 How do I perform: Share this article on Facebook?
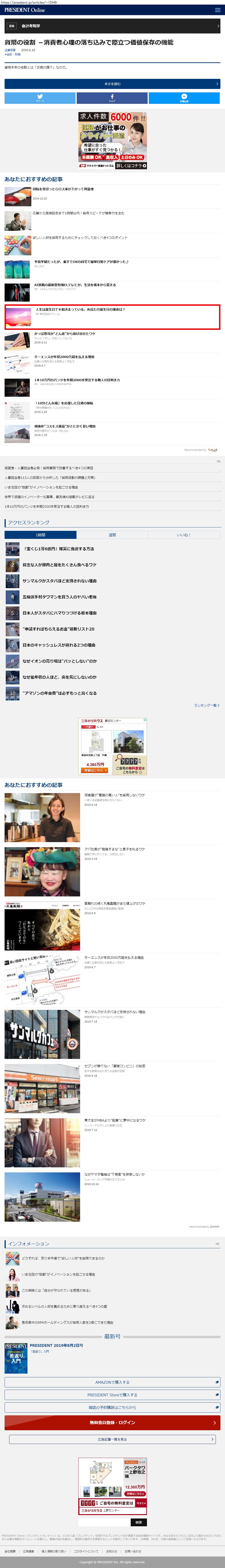112,98
